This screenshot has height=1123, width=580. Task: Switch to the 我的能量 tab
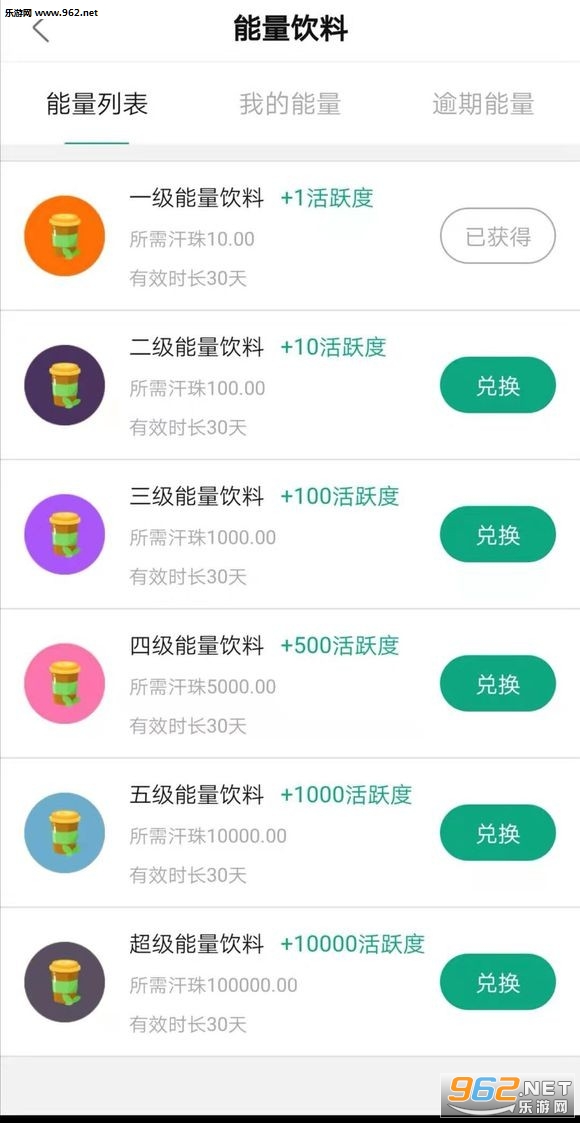pyautogui.click(x=290, y=104)
